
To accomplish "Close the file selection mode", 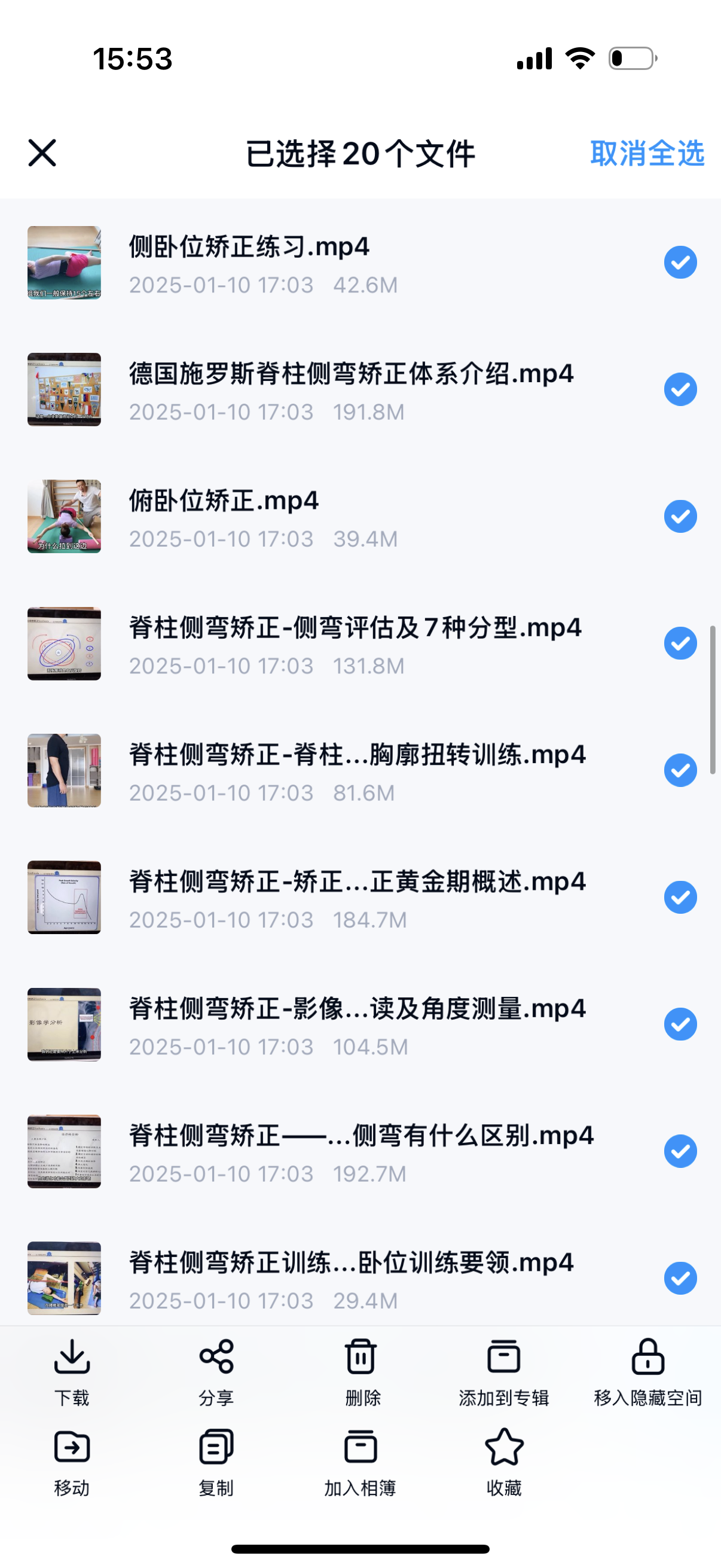I will 42,152.
